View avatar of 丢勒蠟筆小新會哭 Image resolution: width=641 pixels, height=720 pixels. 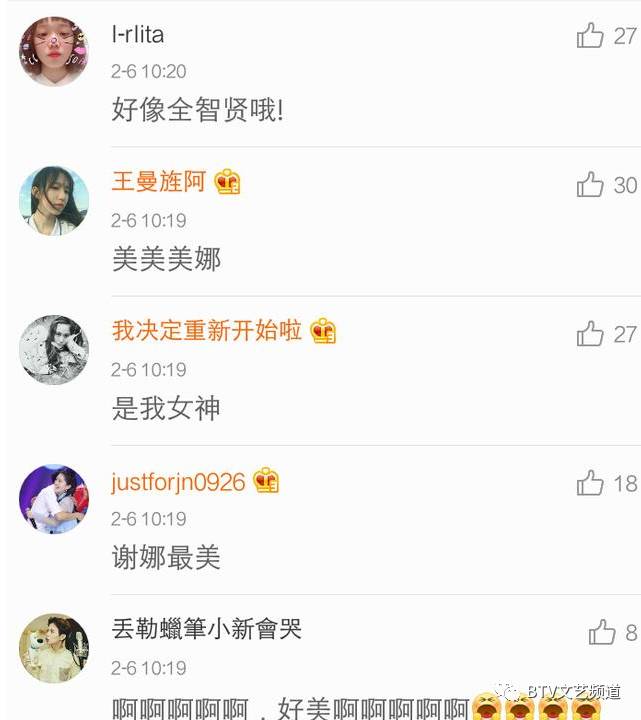(x=54, y=647)
